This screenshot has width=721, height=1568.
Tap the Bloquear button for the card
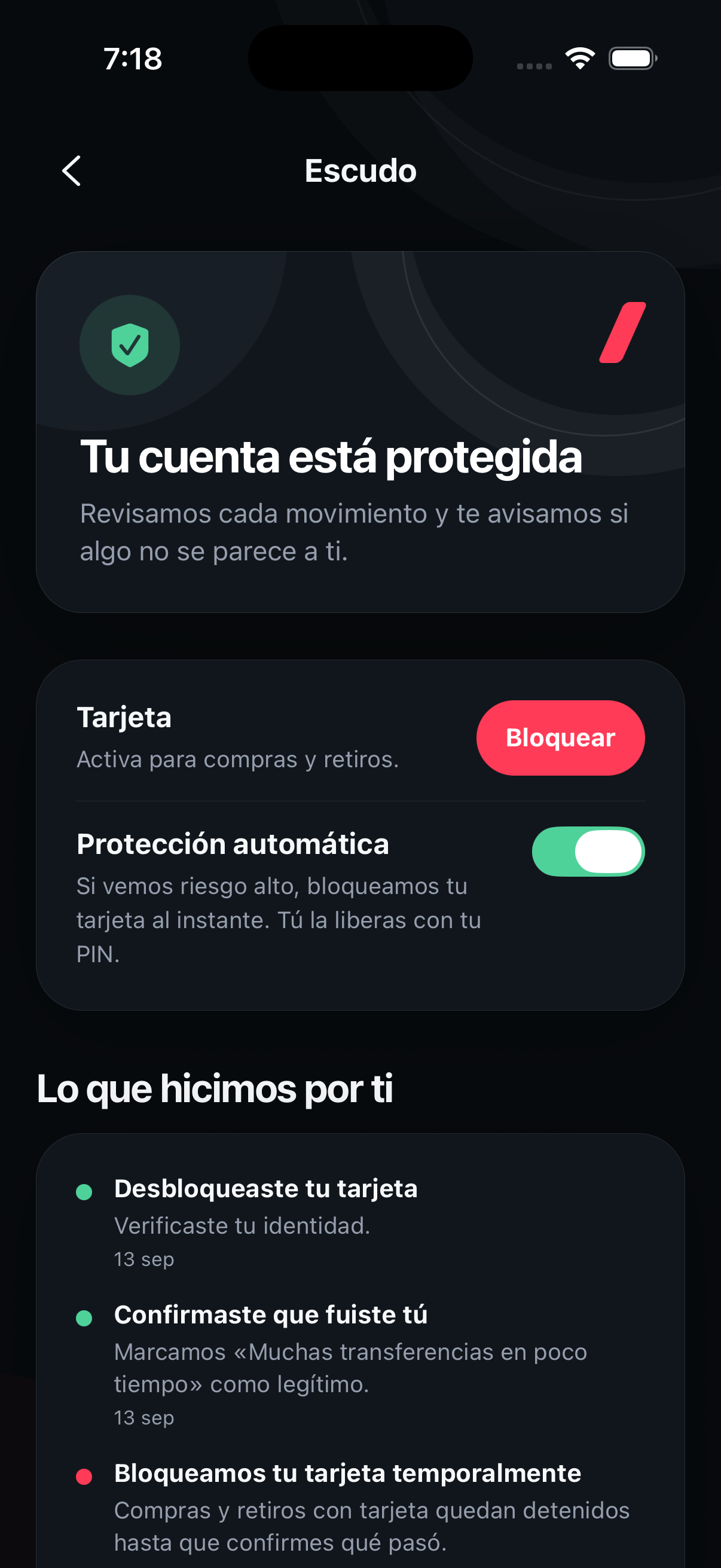click(560, 737)
